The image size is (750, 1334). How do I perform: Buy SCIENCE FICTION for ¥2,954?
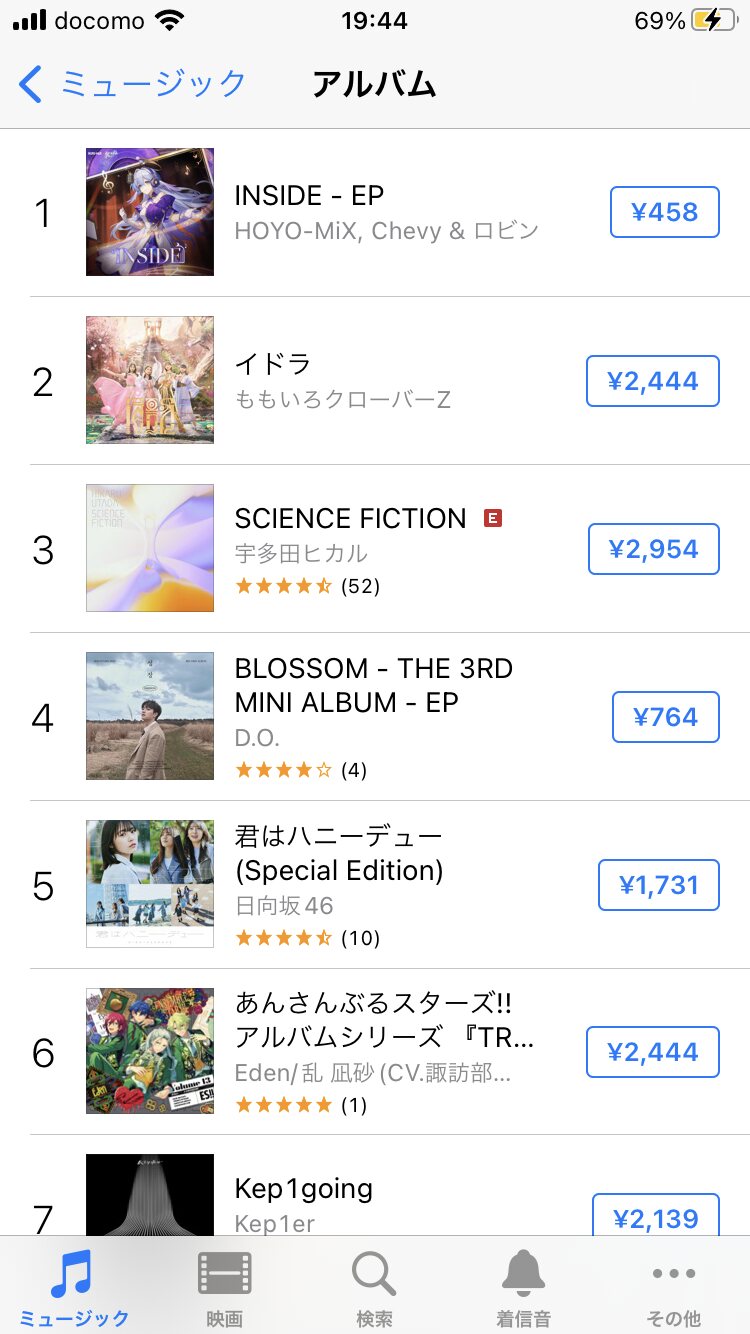[x=653, y=549]
